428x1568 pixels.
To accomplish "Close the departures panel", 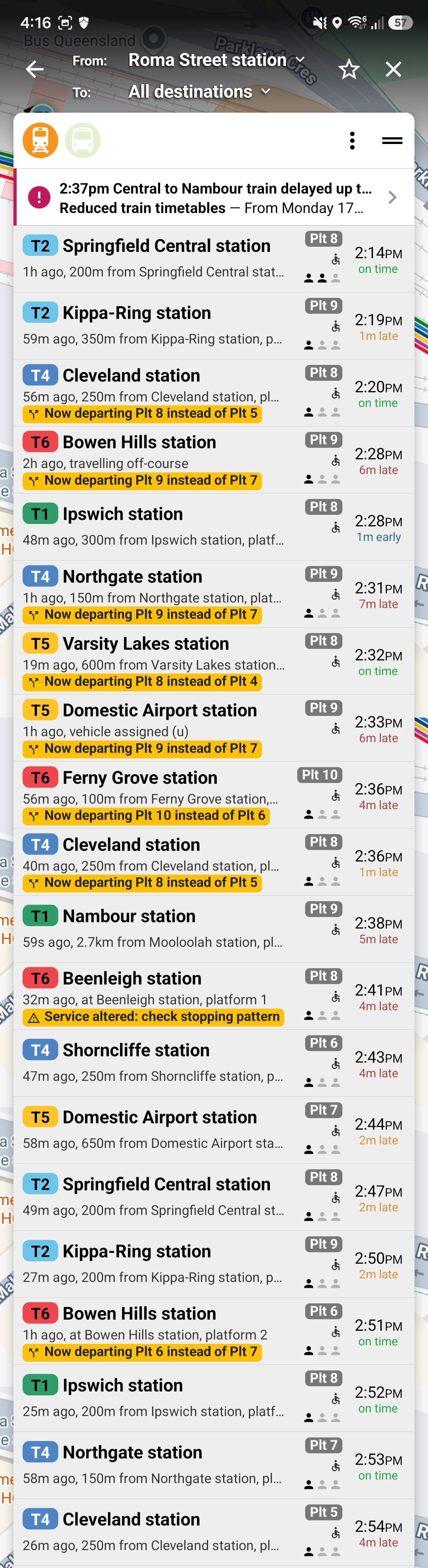I will (x=394, y=69).
